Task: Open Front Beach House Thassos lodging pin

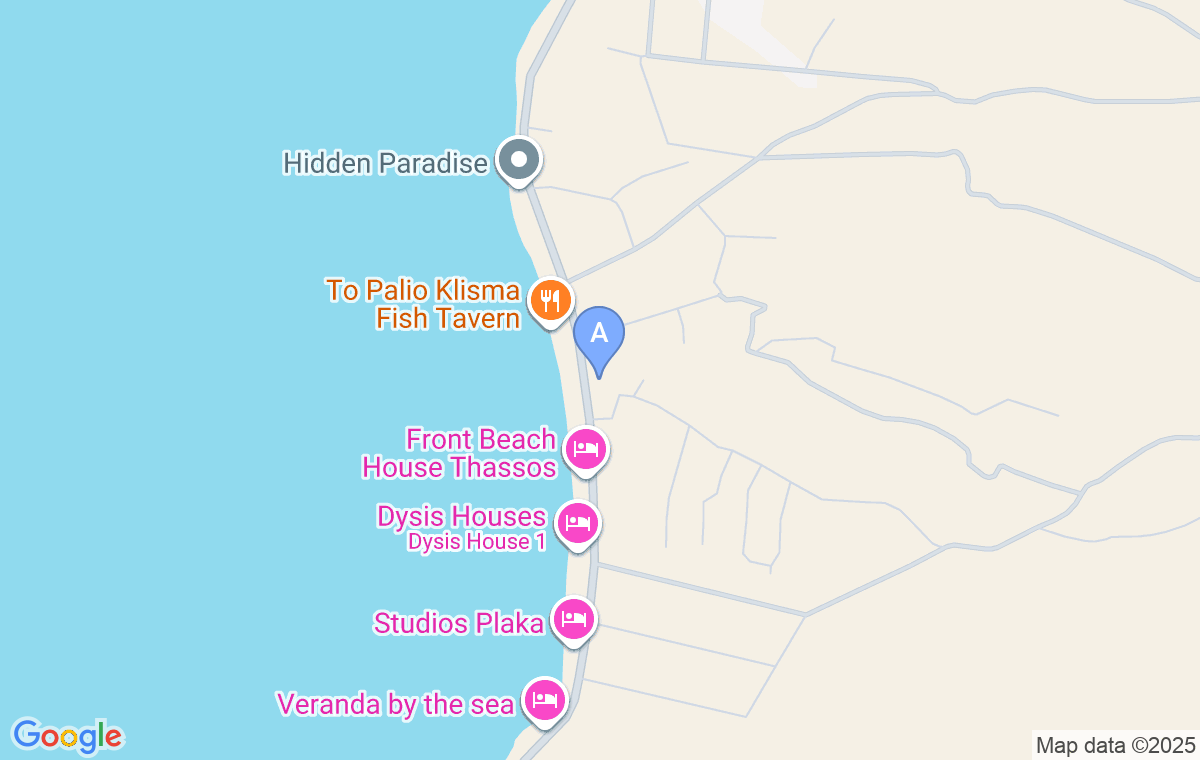Action: (585, 449)
